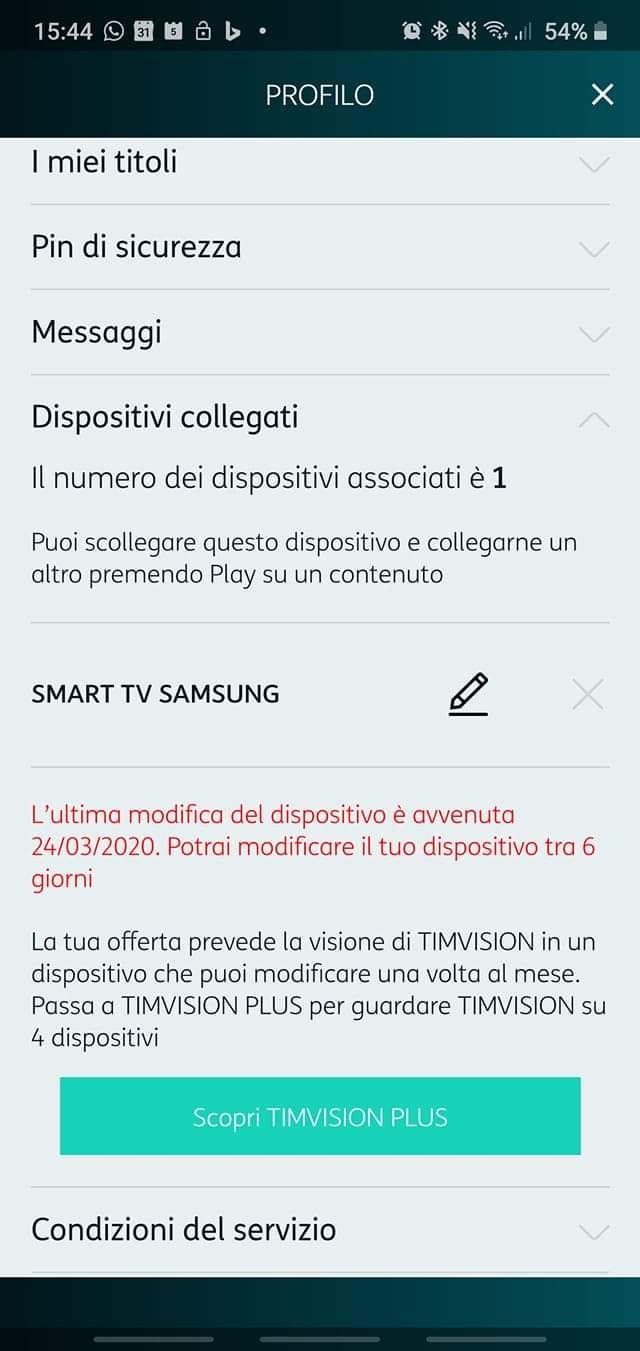Expand Condizioni del servizio section
This screenshot has height=1351, width=640.
pyautogui.click(x=594, y=1231)
